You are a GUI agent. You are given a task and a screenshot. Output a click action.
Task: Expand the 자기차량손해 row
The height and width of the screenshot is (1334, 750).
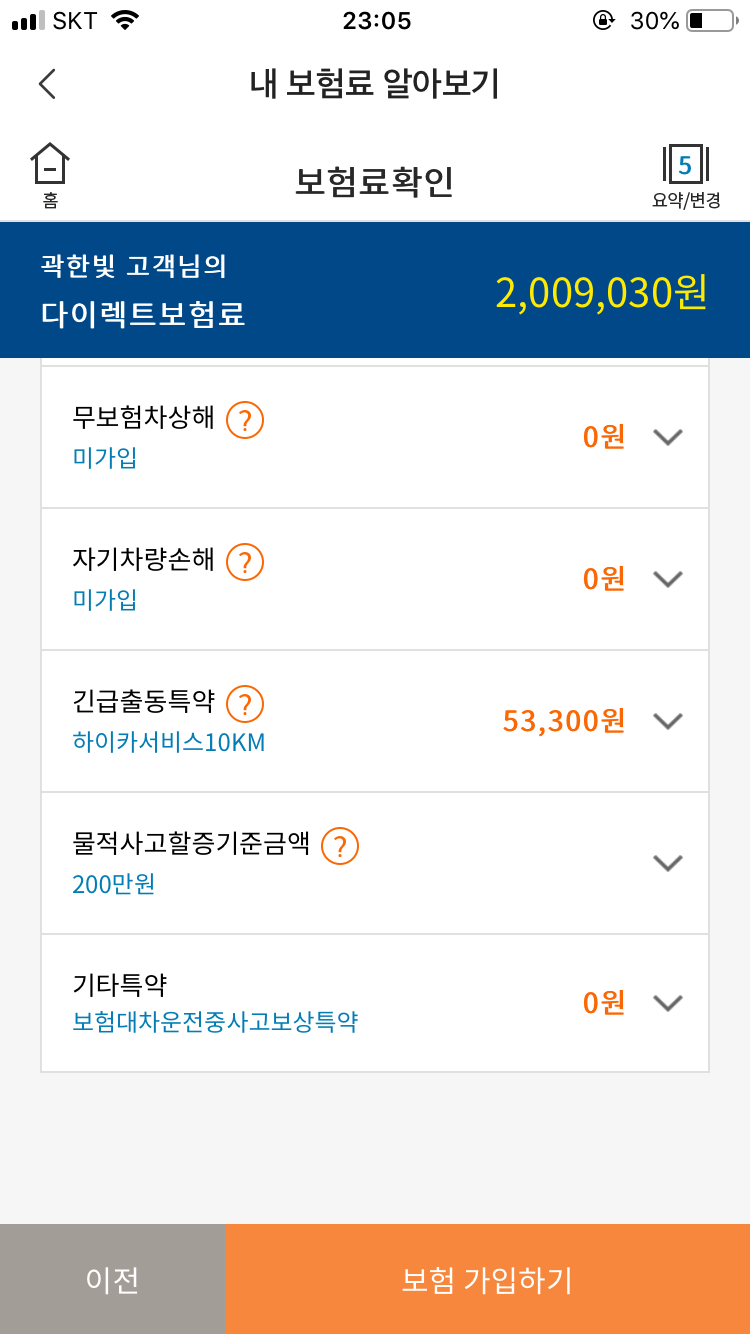tap(667, 579)
